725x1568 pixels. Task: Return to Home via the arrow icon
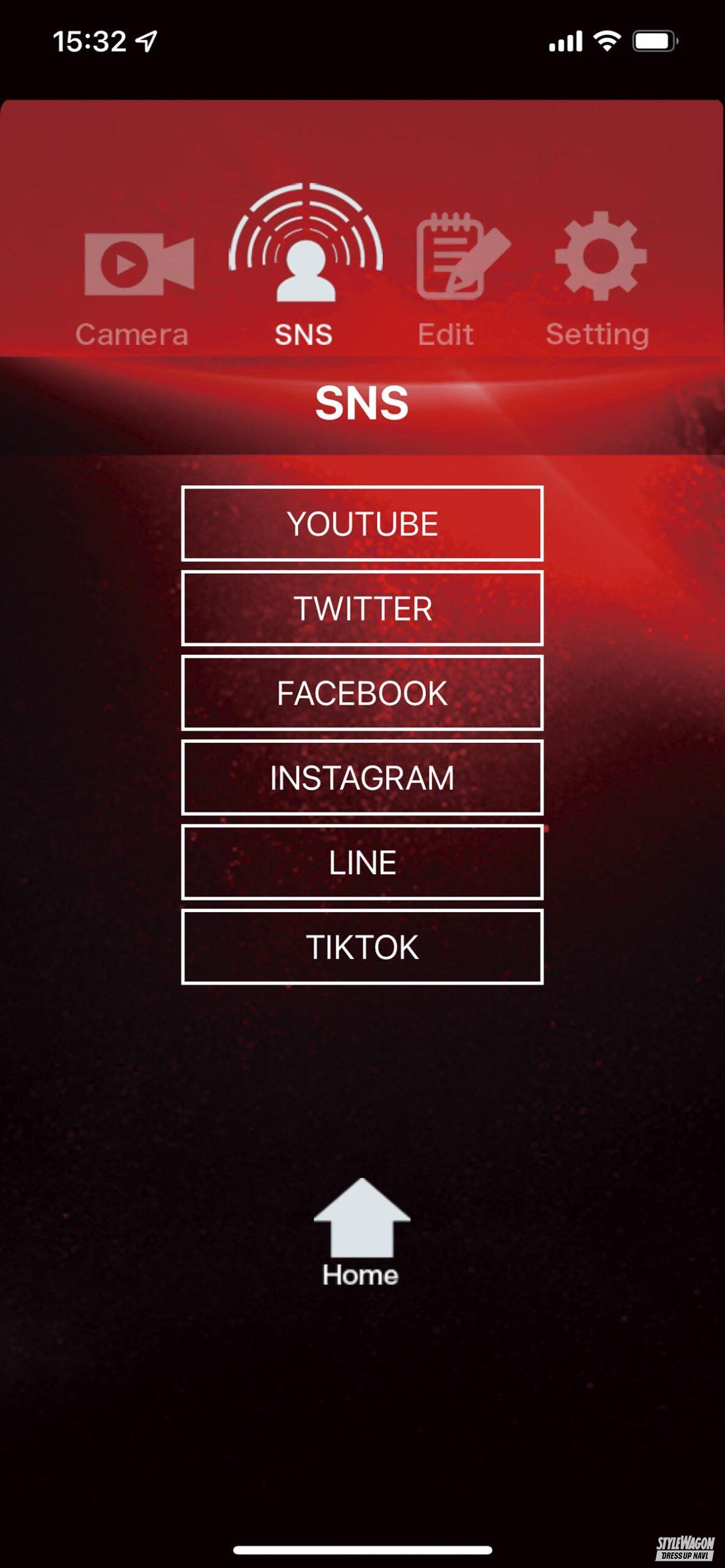pyautogui.click(x=362, y=1232)
